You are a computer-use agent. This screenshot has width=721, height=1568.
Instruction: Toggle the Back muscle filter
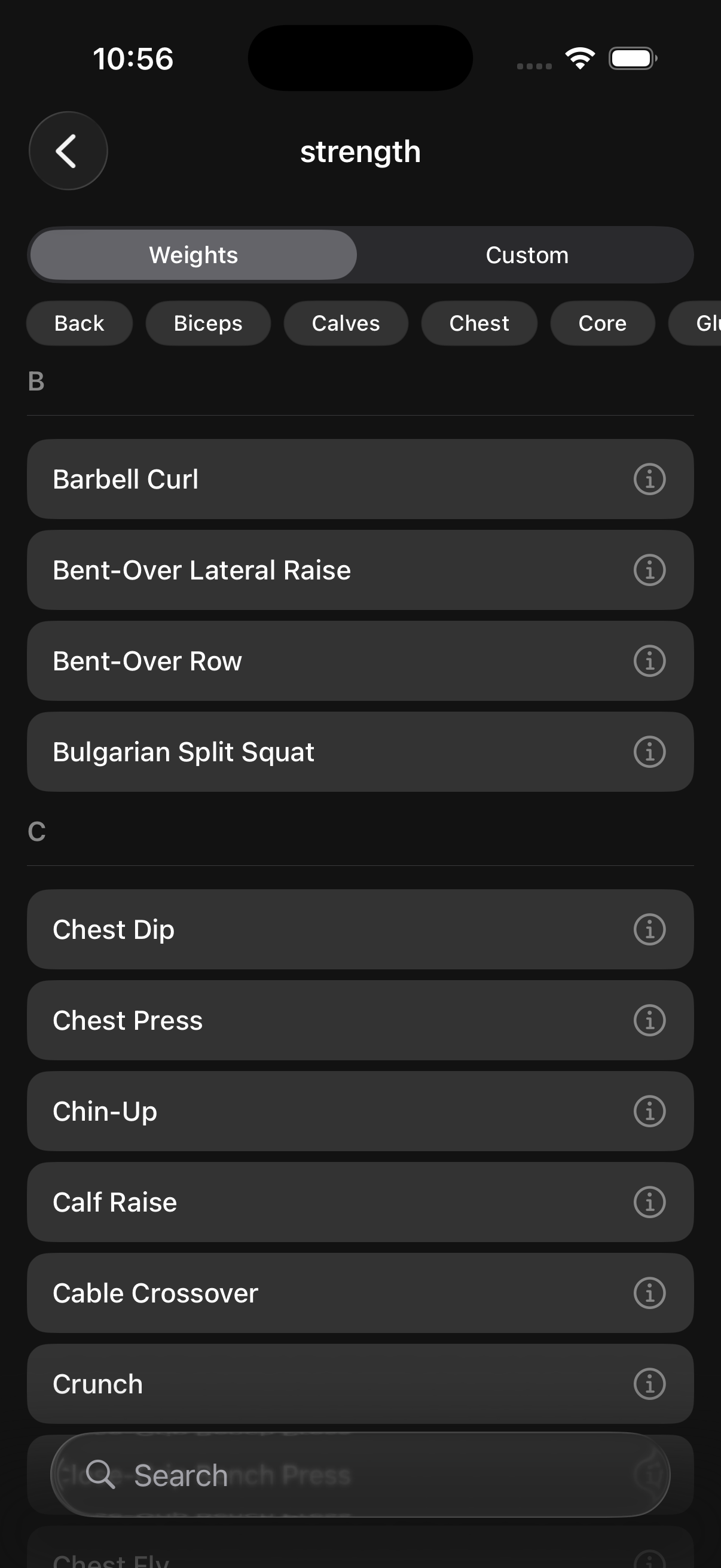tap(79, 323)
